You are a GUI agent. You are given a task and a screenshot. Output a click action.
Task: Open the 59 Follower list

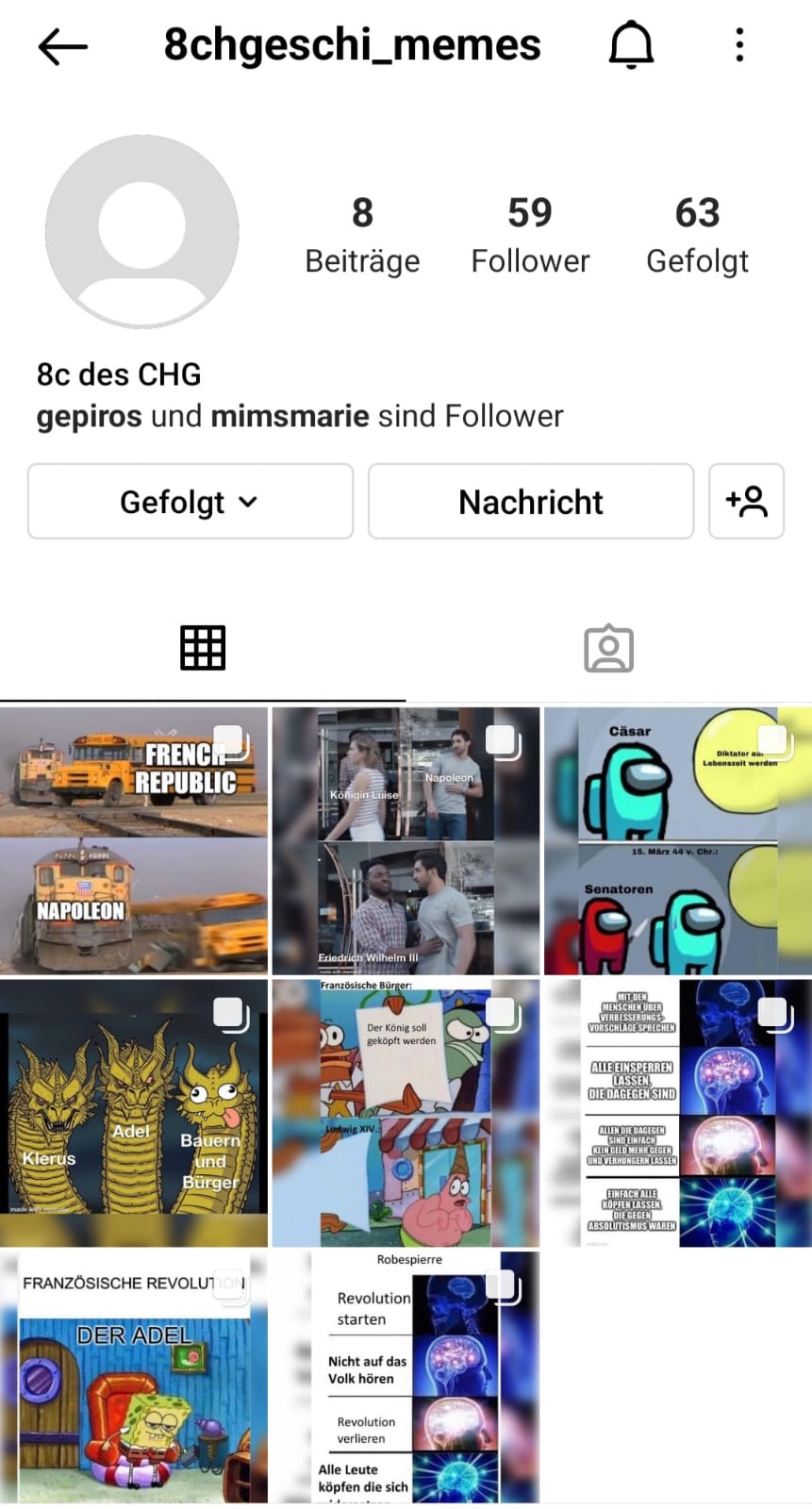pyautogui.click(x=530, y=235)
